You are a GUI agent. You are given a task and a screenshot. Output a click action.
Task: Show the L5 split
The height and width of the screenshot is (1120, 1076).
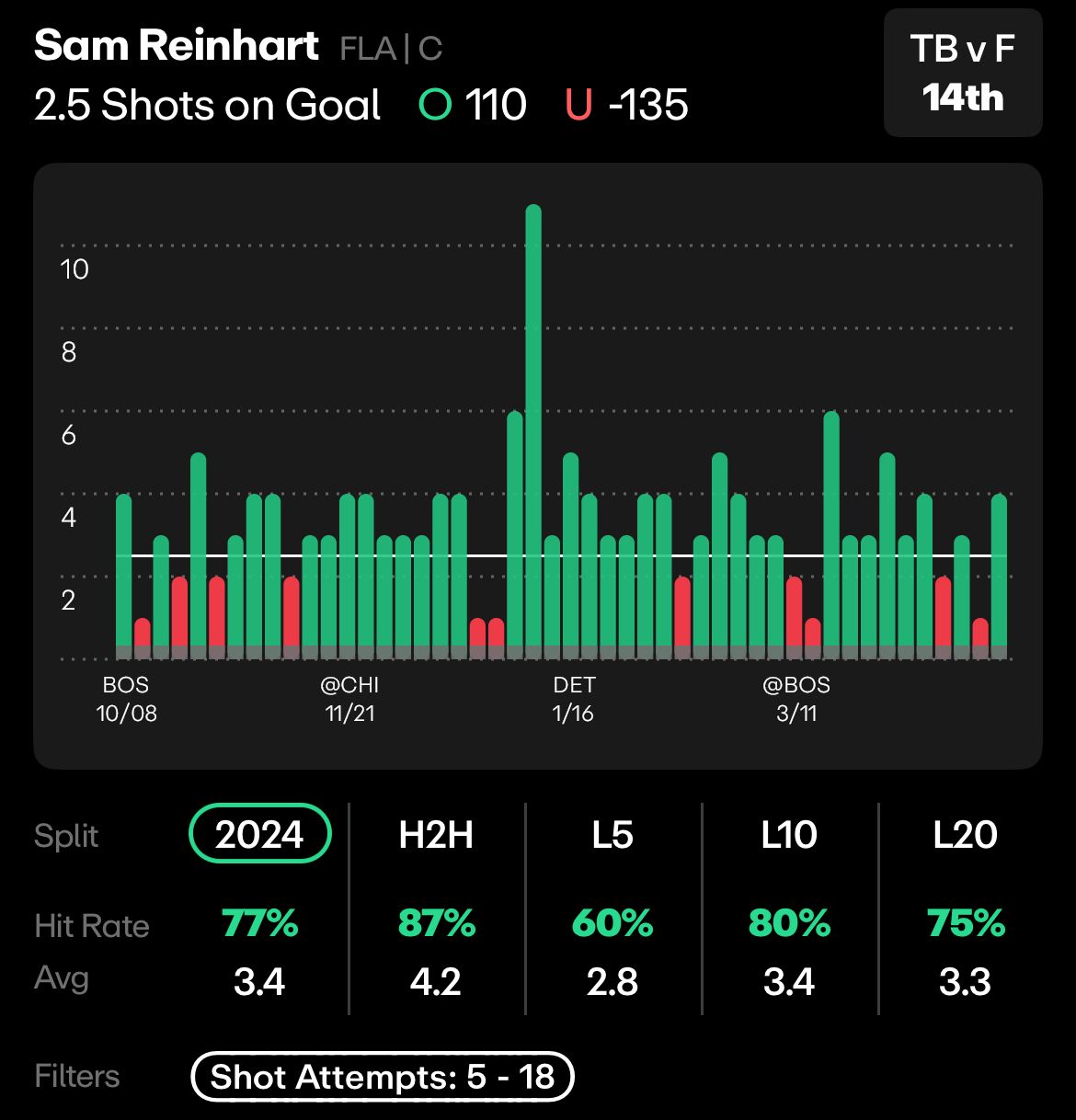coord(612,834)
